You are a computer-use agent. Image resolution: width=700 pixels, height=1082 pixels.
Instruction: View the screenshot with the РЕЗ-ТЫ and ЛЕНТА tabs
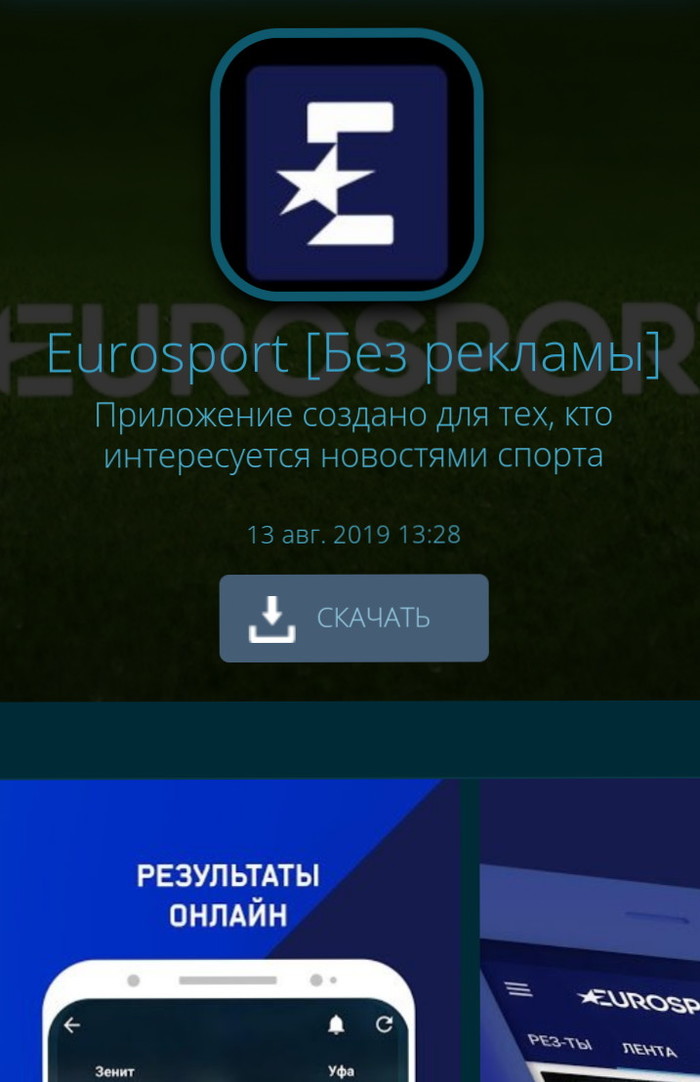coord(590,930)
